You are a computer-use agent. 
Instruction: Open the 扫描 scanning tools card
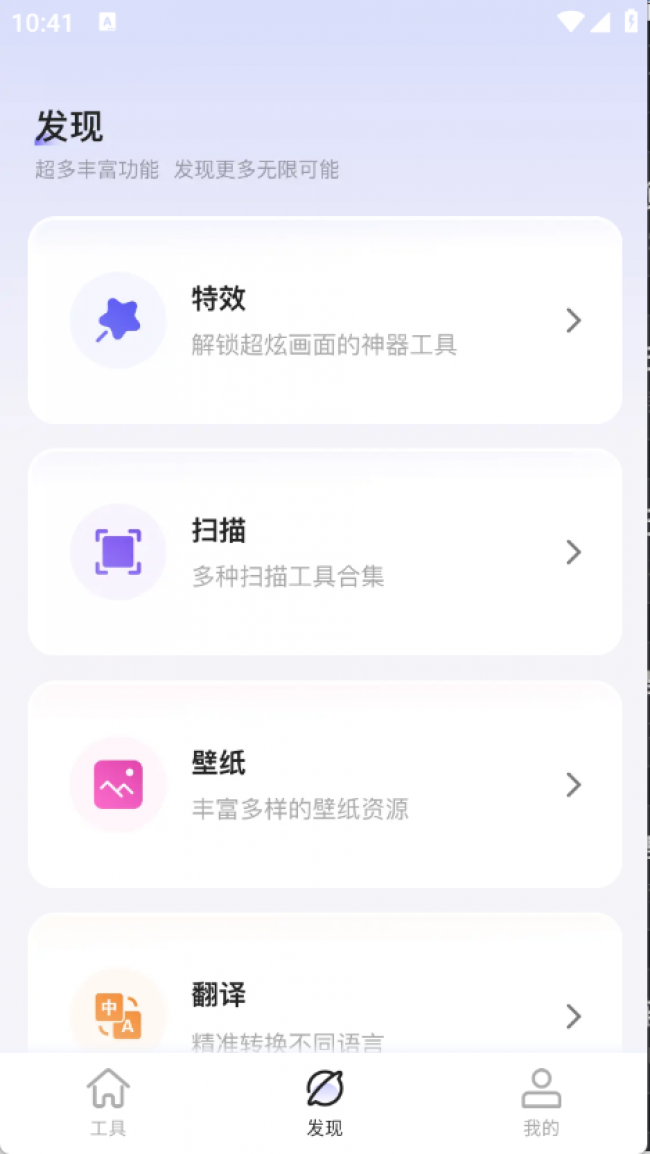pyautogui.click(x=325, y=552)
